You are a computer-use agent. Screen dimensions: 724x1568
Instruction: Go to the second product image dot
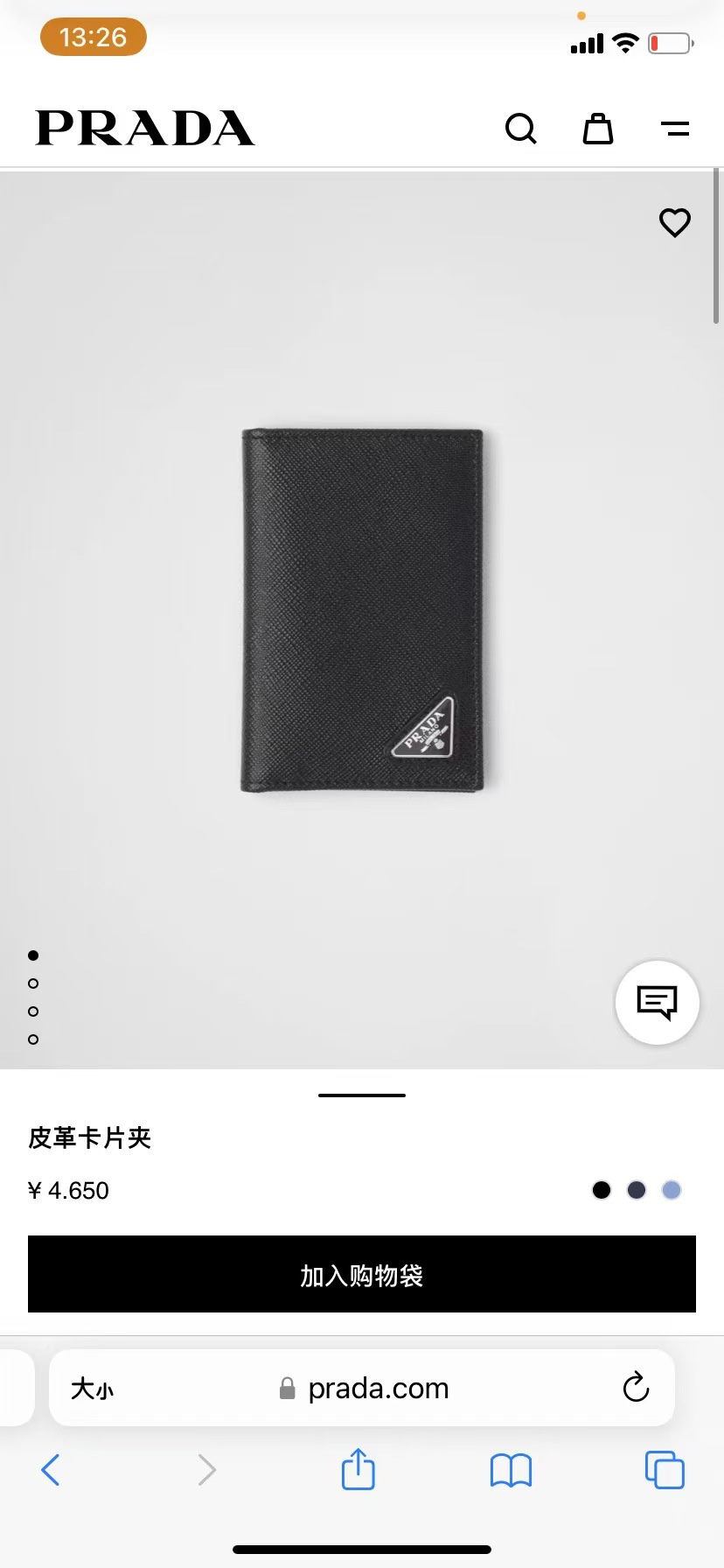[x=33, y=983]
